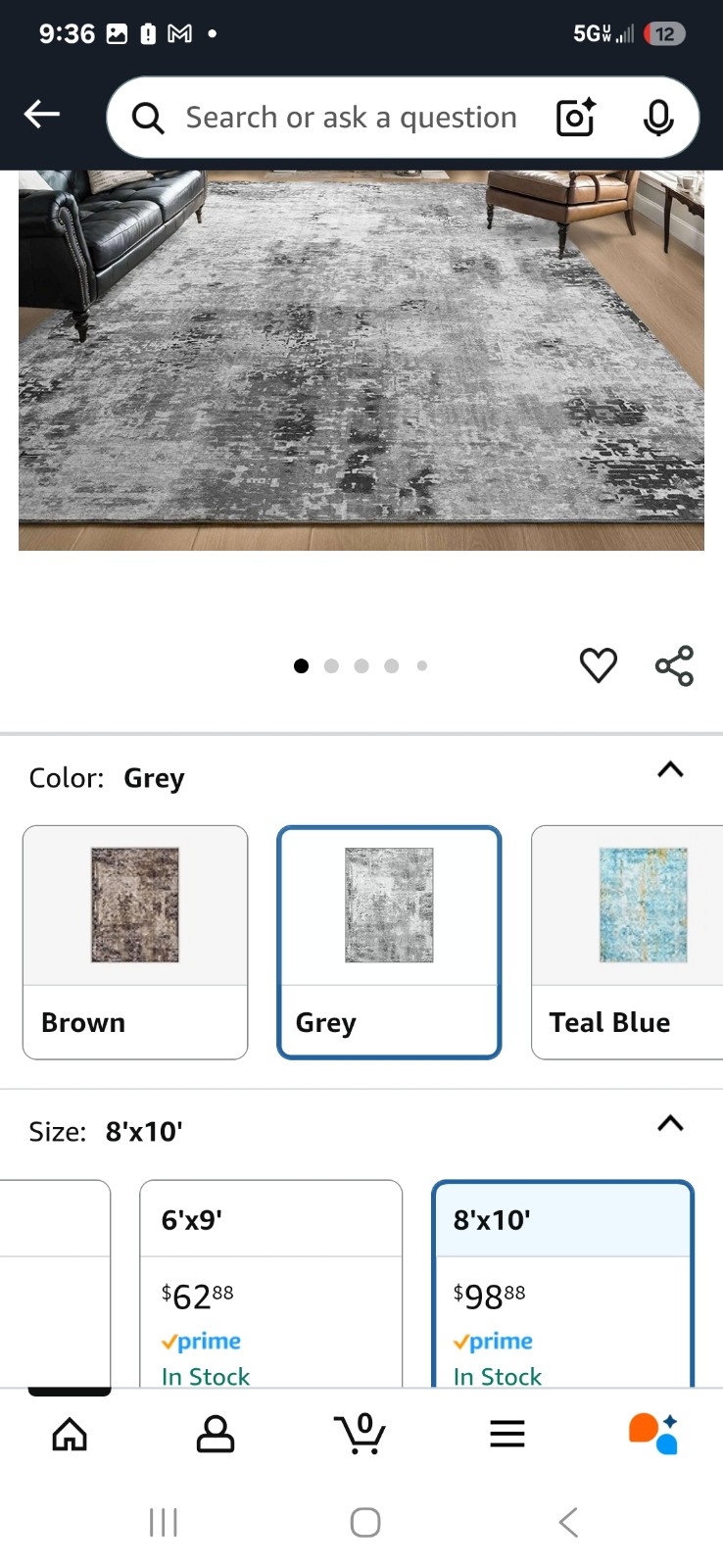The image size is (723, 1568).
Task: Open the hamburger menu tab
Action: [x=507, y=1435]
